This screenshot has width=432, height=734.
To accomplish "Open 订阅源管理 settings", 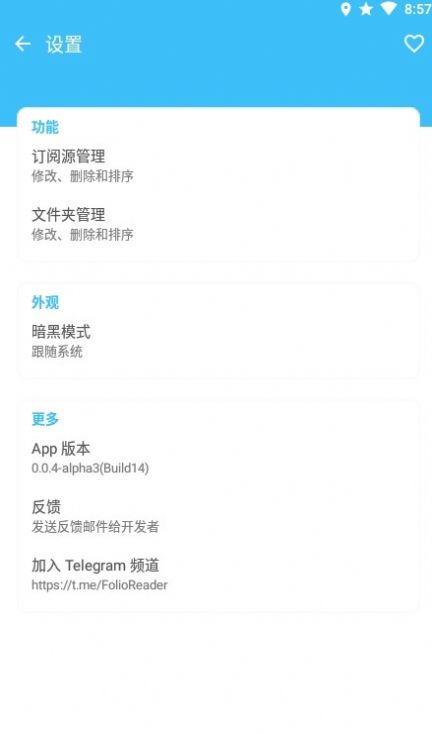I will click(218, 166).
